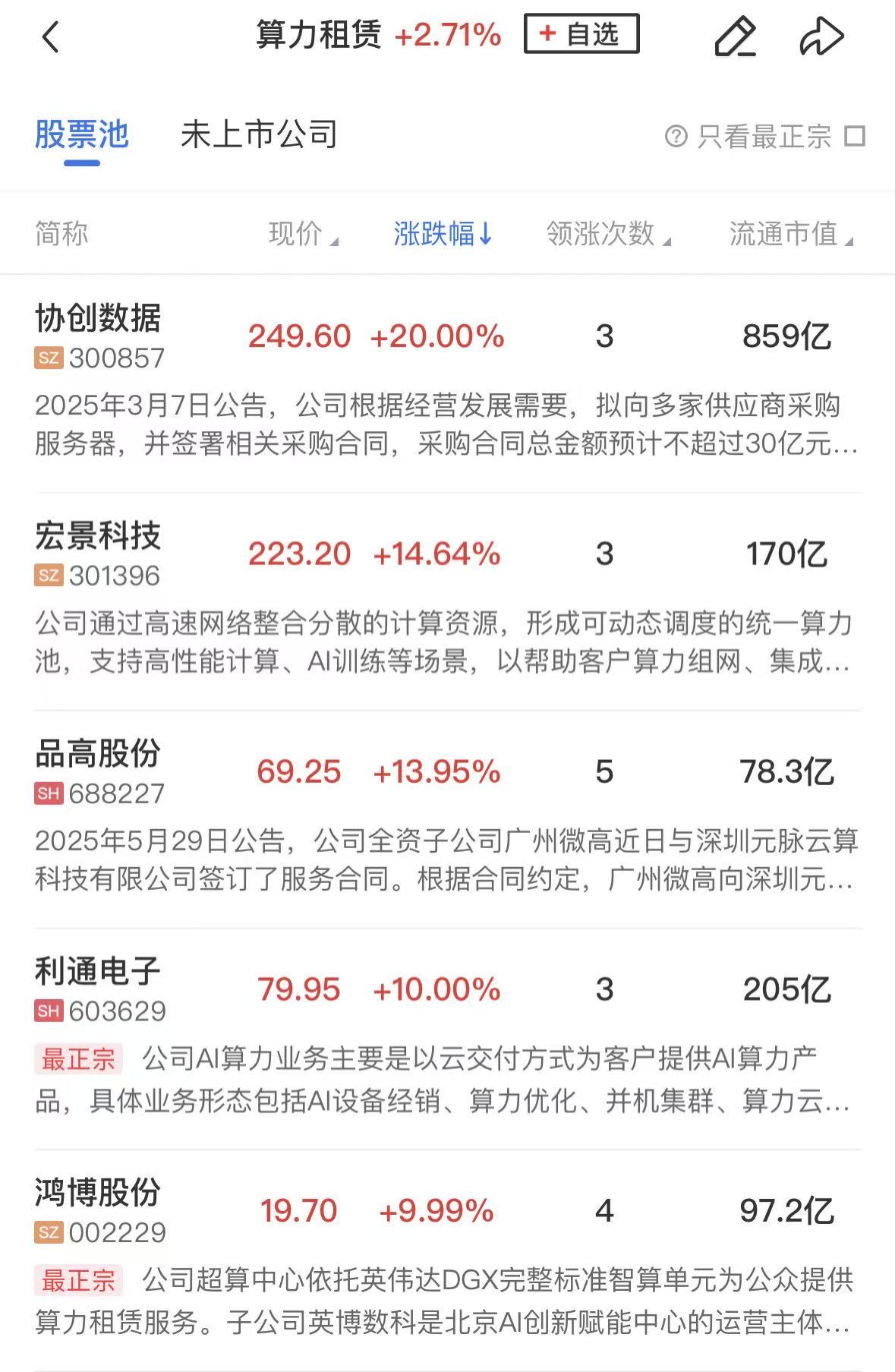Screen dimensions: 895x1372
Task: Sort stocks by 流通市值
Action: (x=790, y=234)
